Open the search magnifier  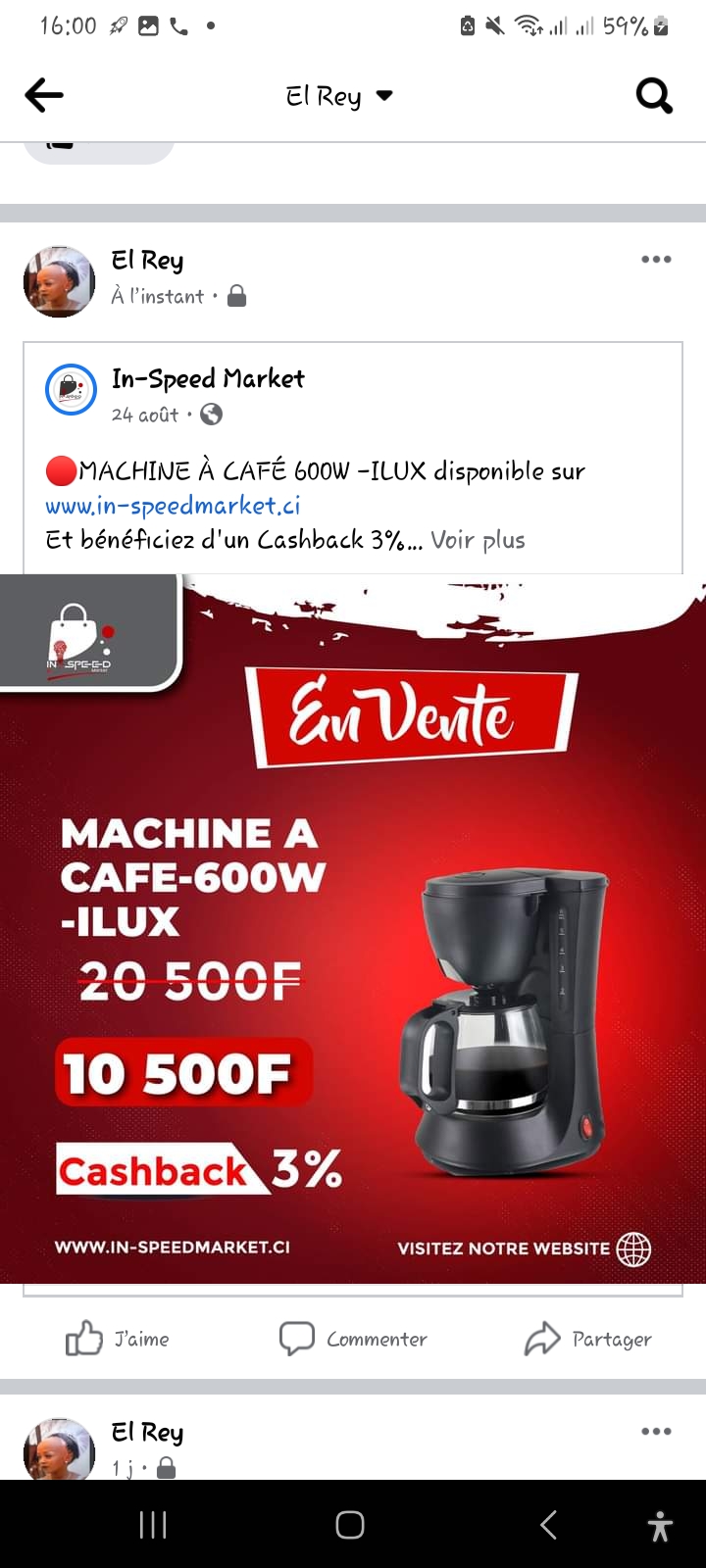pos(654,96)
